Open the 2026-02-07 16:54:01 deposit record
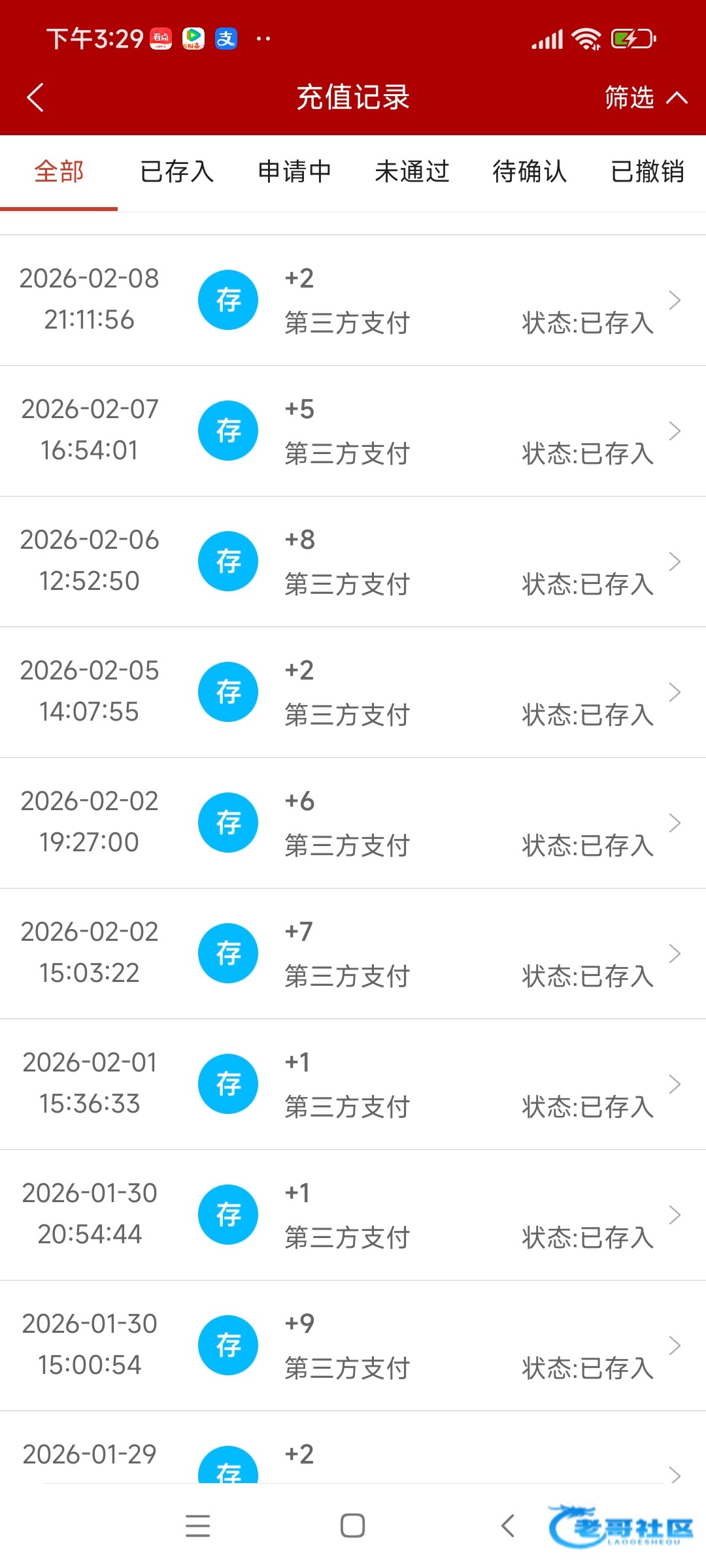Screen dimensions: 706x1568 [x=353, y=431]
